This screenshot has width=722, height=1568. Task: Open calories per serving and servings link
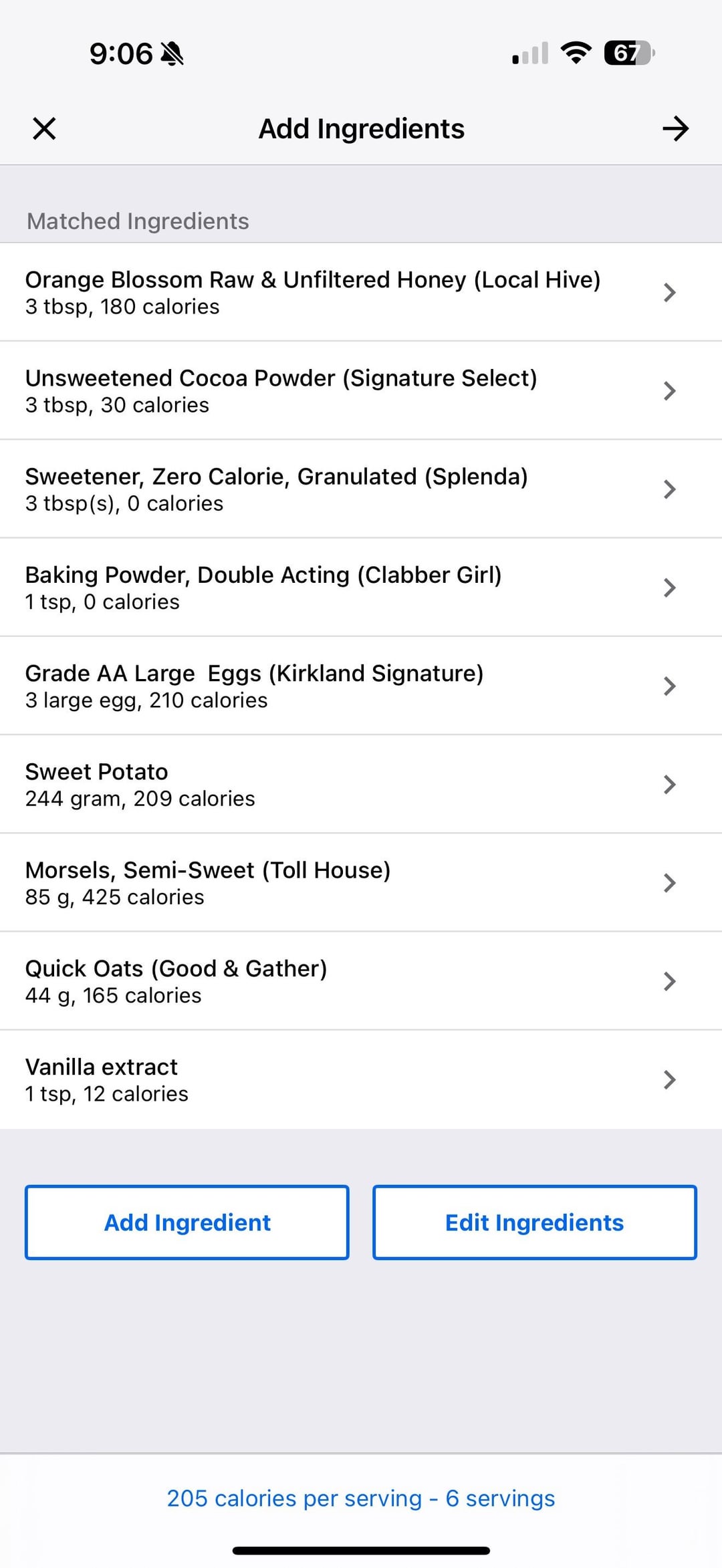[361, 1498]
